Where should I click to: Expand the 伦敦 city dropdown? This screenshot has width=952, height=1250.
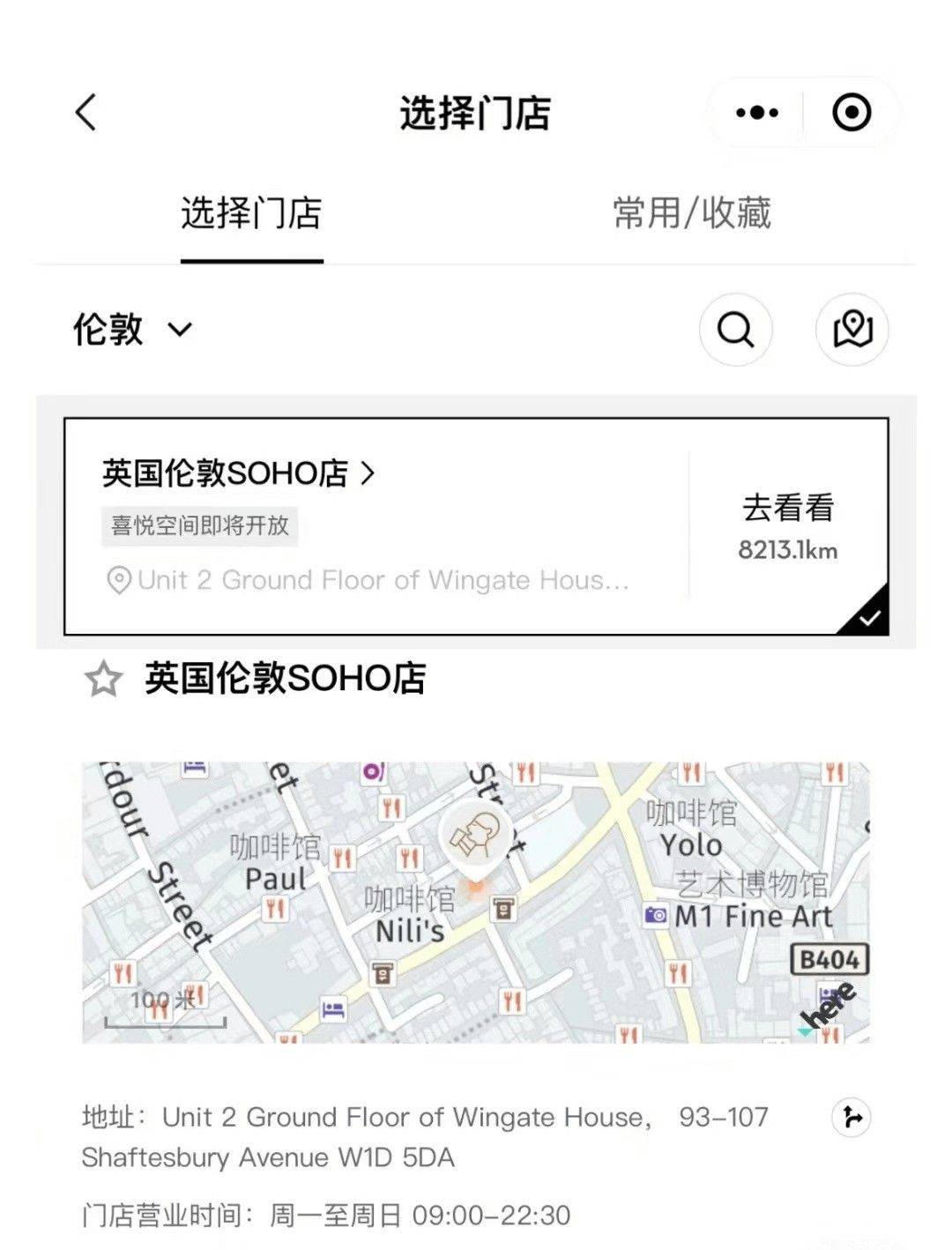pos(132,330)
